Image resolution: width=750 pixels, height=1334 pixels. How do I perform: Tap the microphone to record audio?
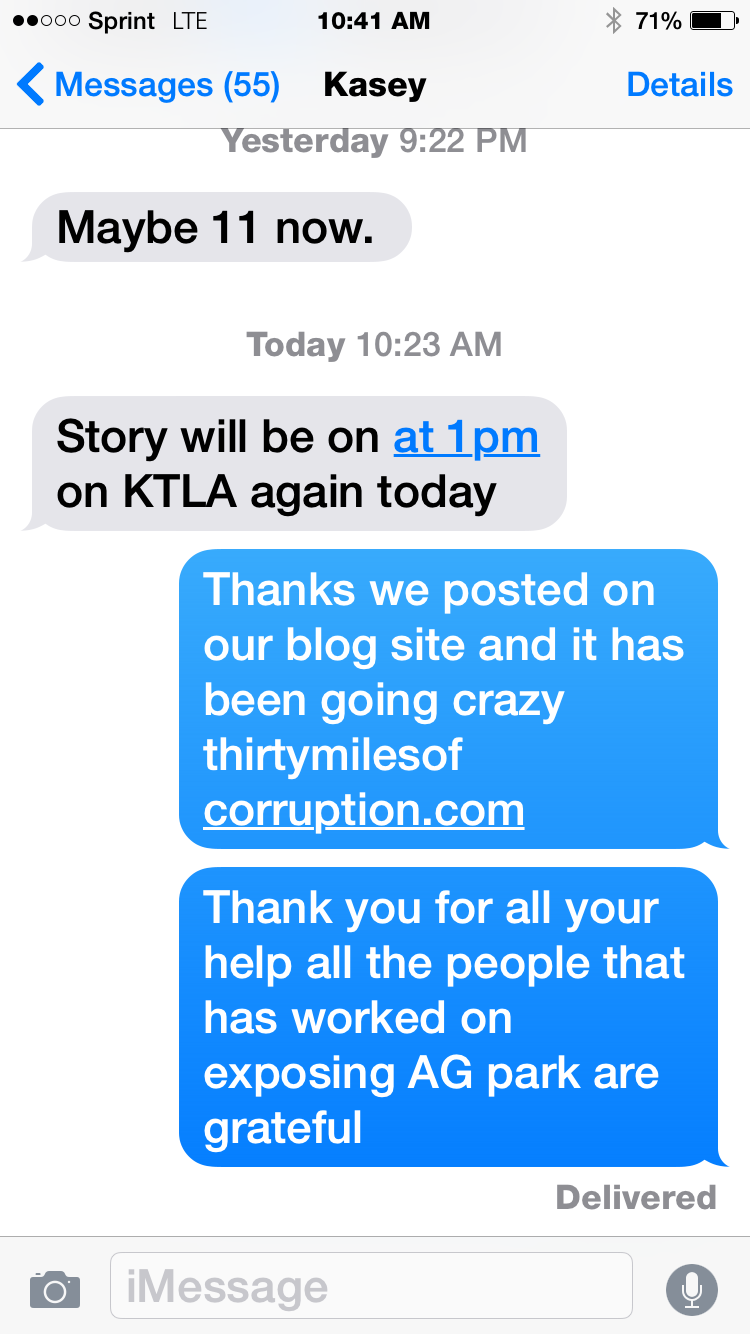(692, 1288)
